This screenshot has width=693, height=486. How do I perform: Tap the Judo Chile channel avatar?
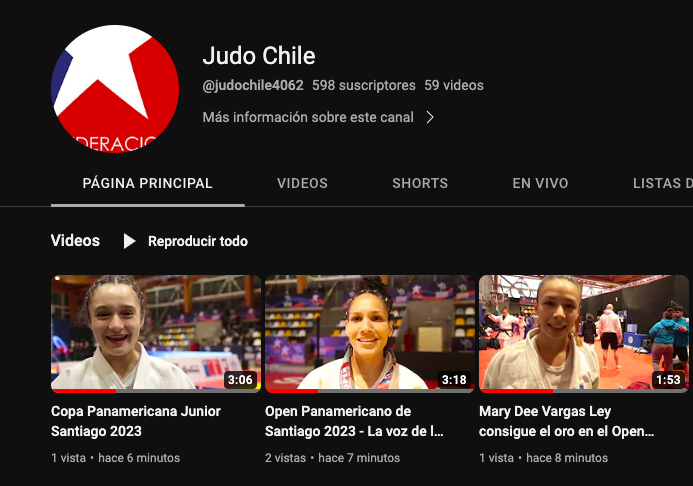[115, 89]
